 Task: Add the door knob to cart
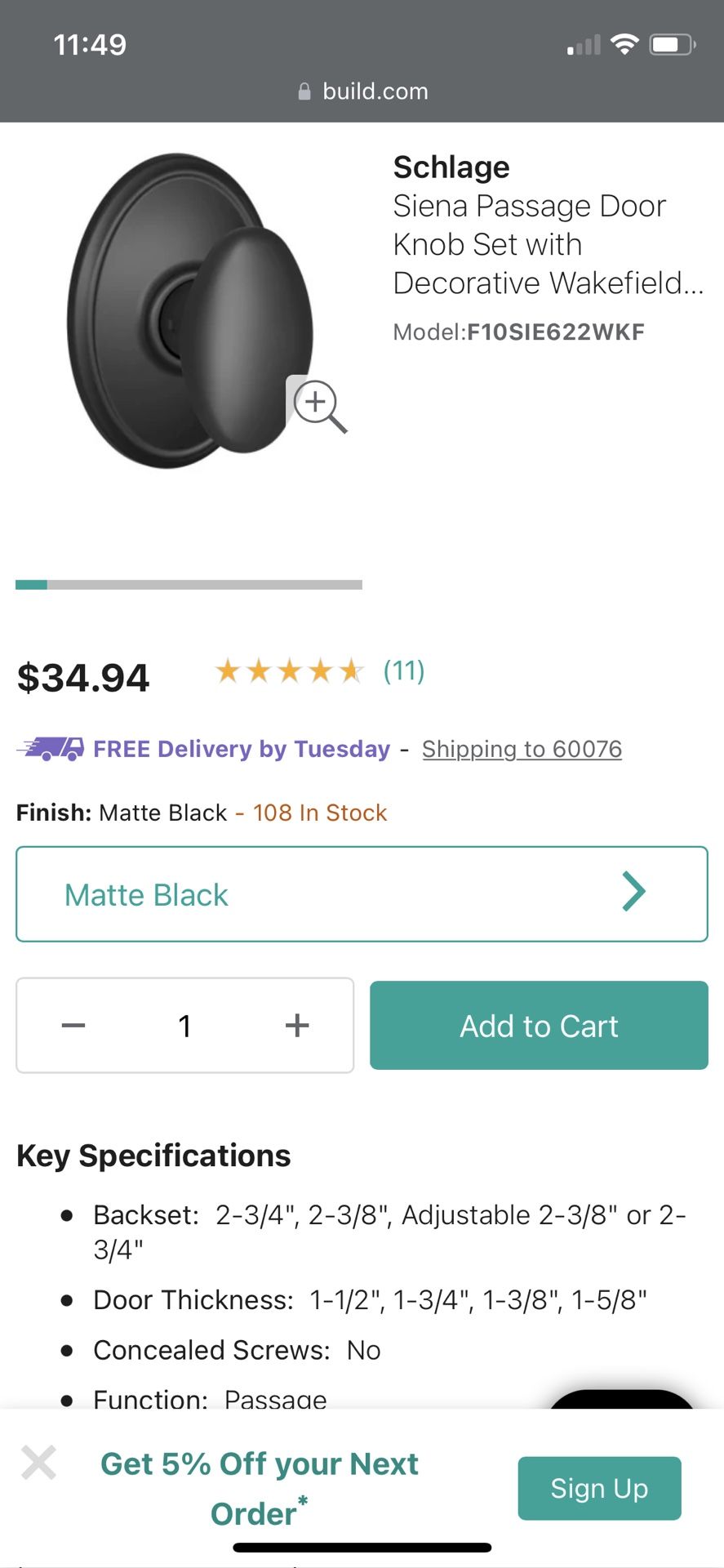tap(539, 1026)
